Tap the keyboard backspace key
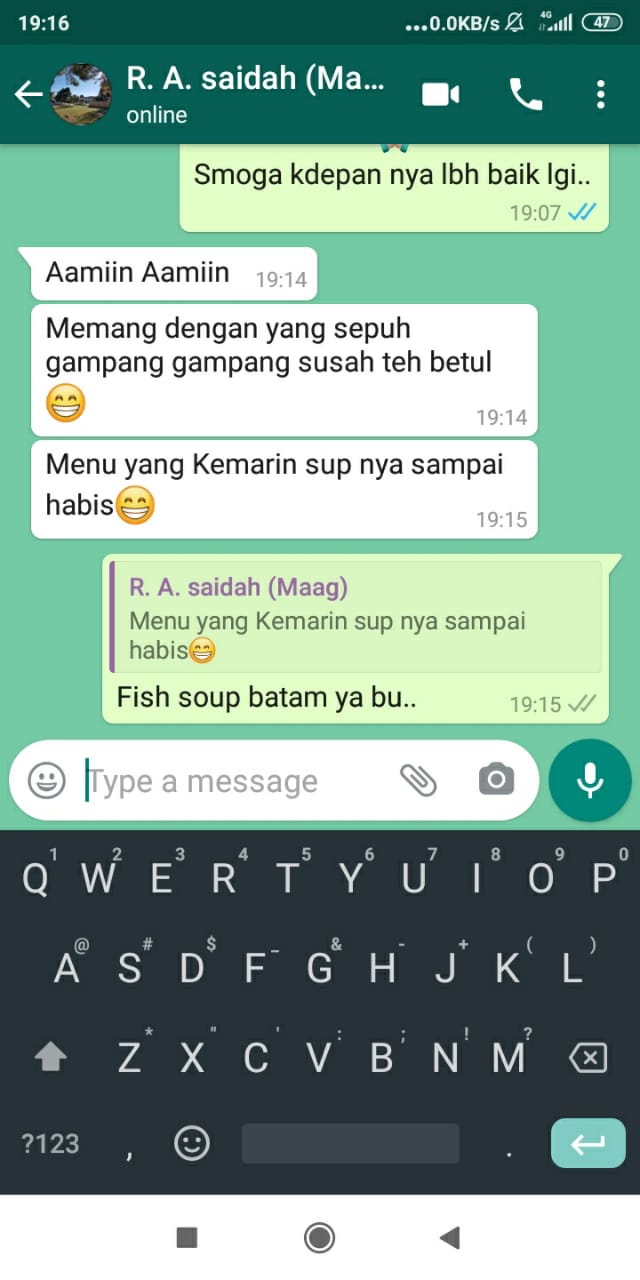 click(587, 1057)
